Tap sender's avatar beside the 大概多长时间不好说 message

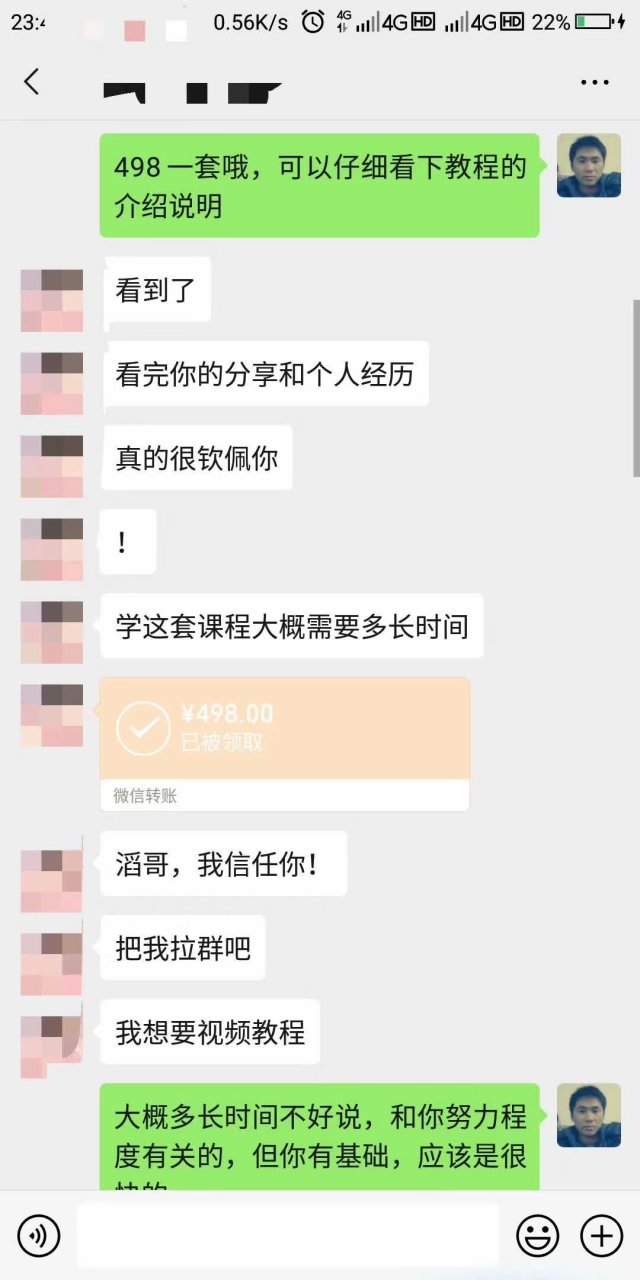click(588, 1115)
